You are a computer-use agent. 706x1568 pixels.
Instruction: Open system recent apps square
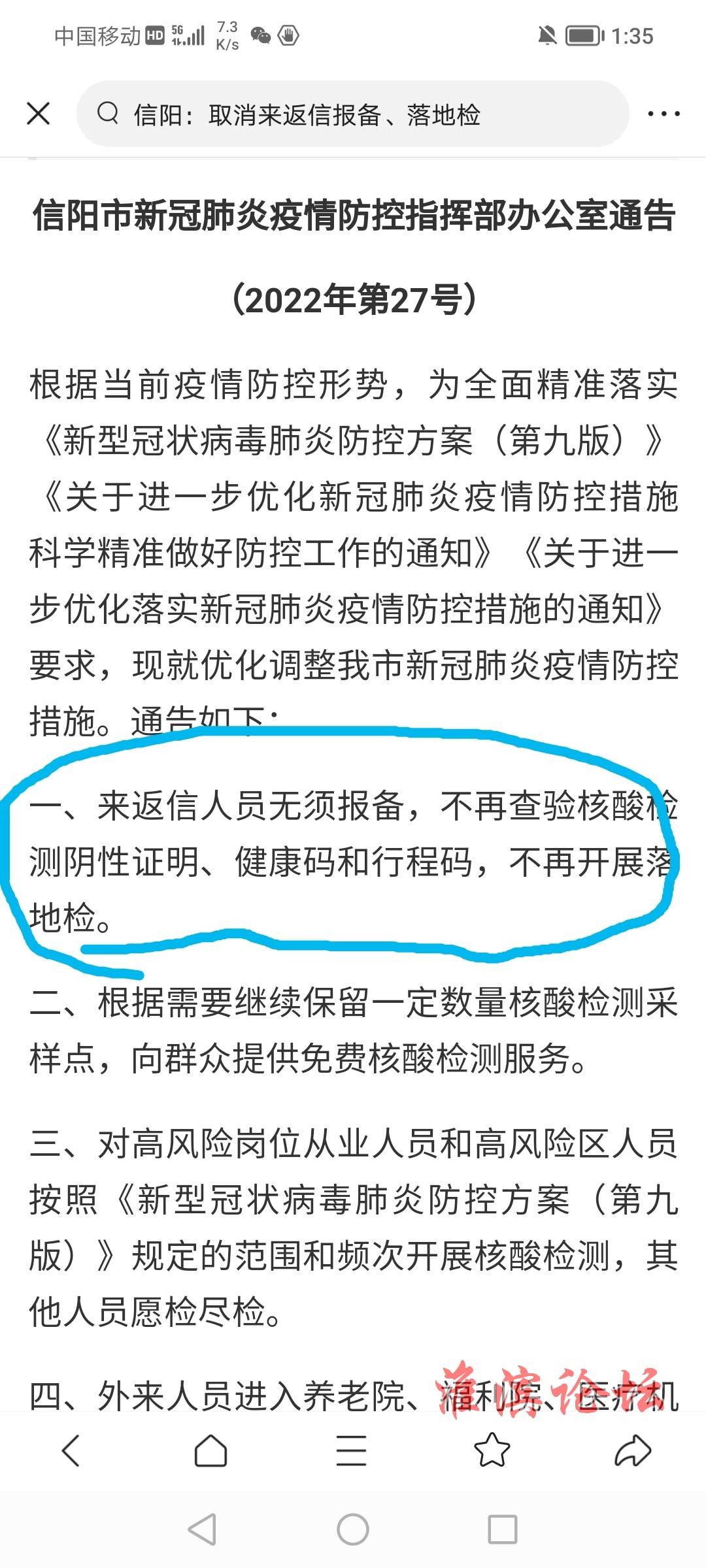(502, 1529)
